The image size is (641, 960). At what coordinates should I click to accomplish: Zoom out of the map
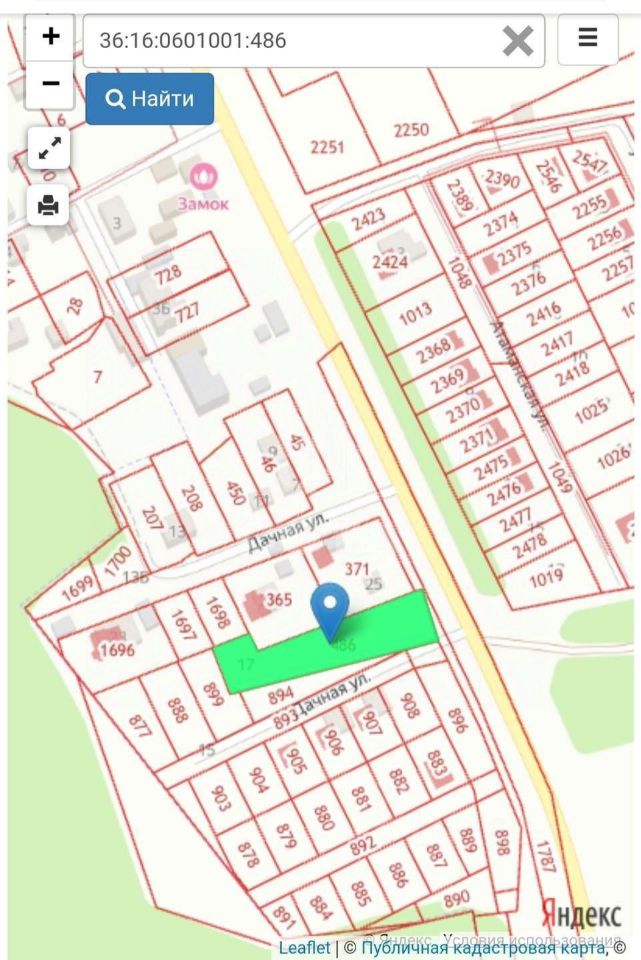tap(50, 84)
